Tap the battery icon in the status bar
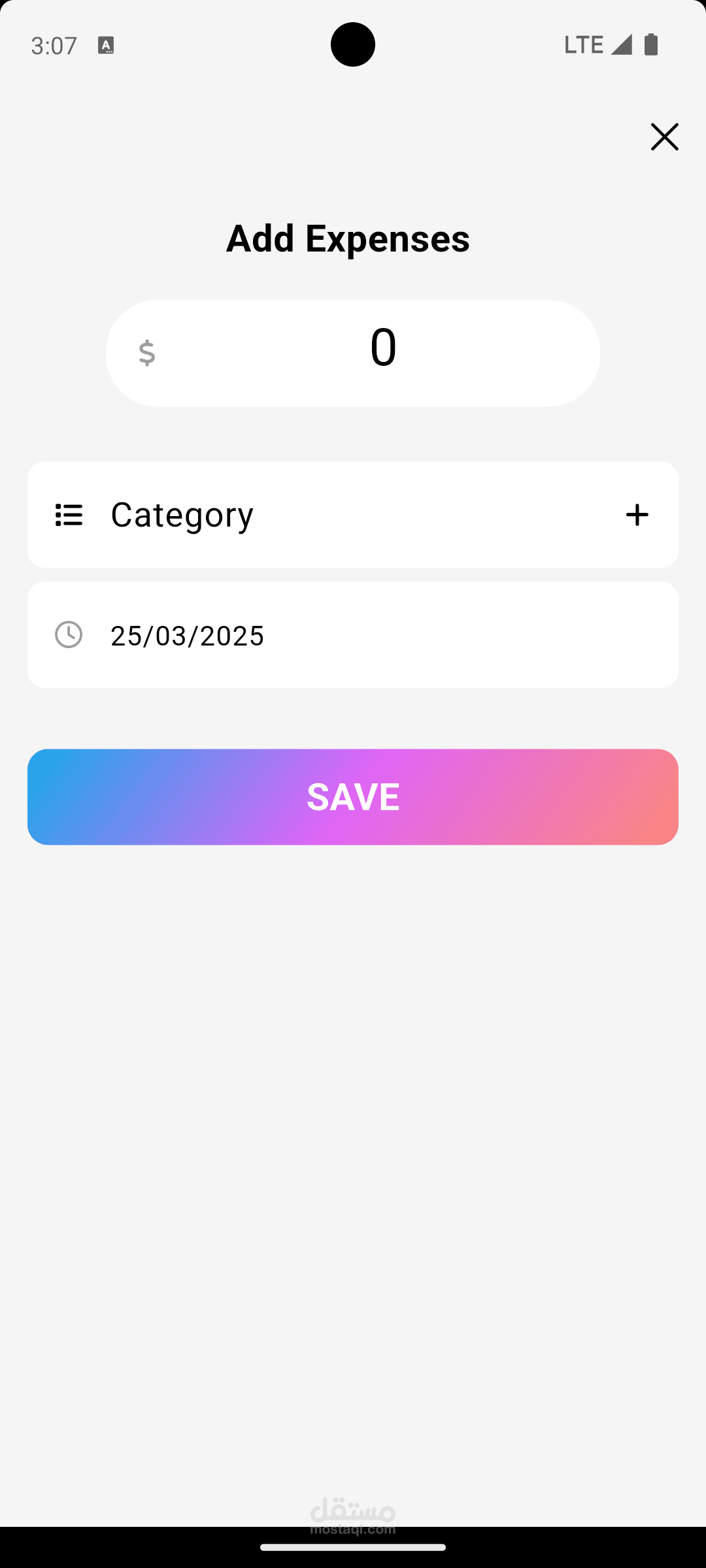This screenshot has height=1568, width=706. (652, 44)
